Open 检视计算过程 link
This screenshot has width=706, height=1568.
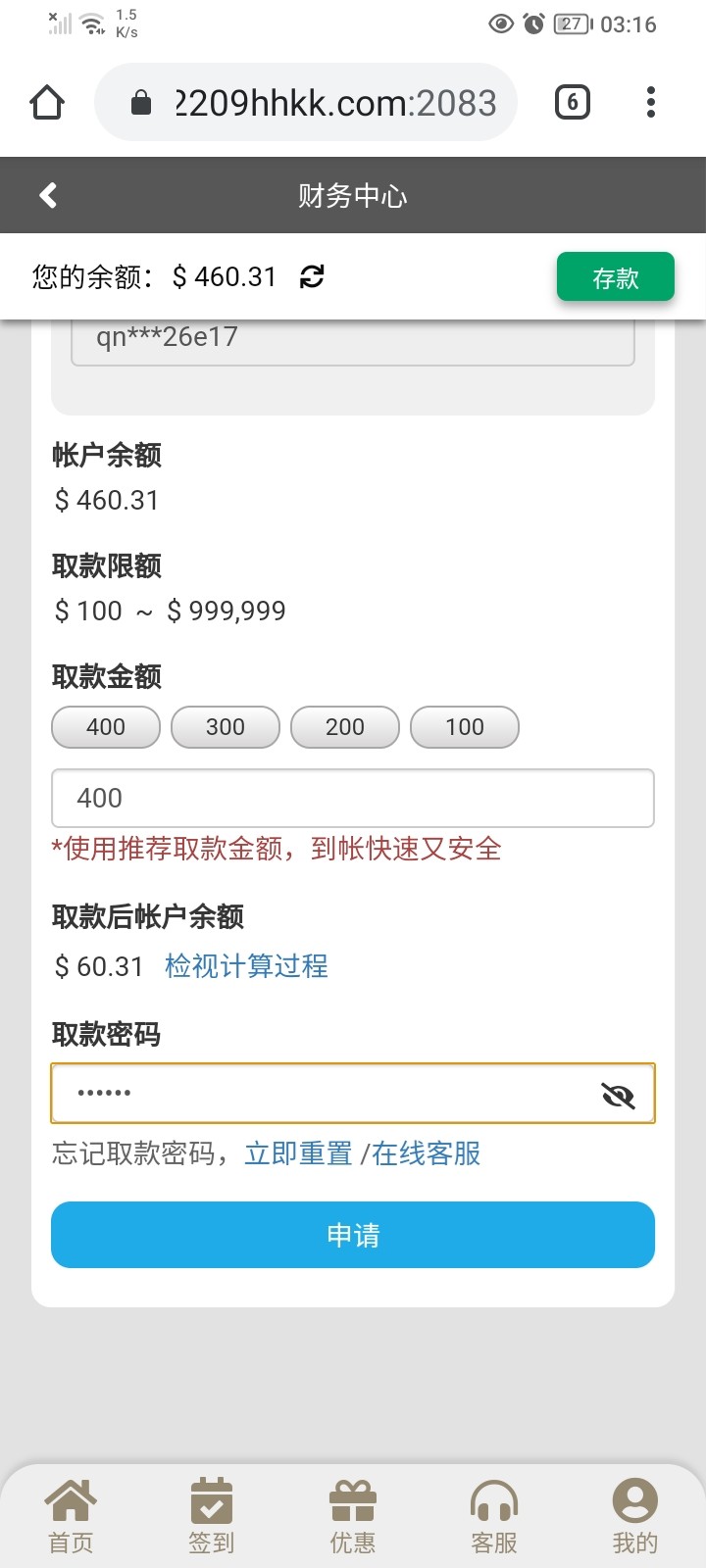246,966
